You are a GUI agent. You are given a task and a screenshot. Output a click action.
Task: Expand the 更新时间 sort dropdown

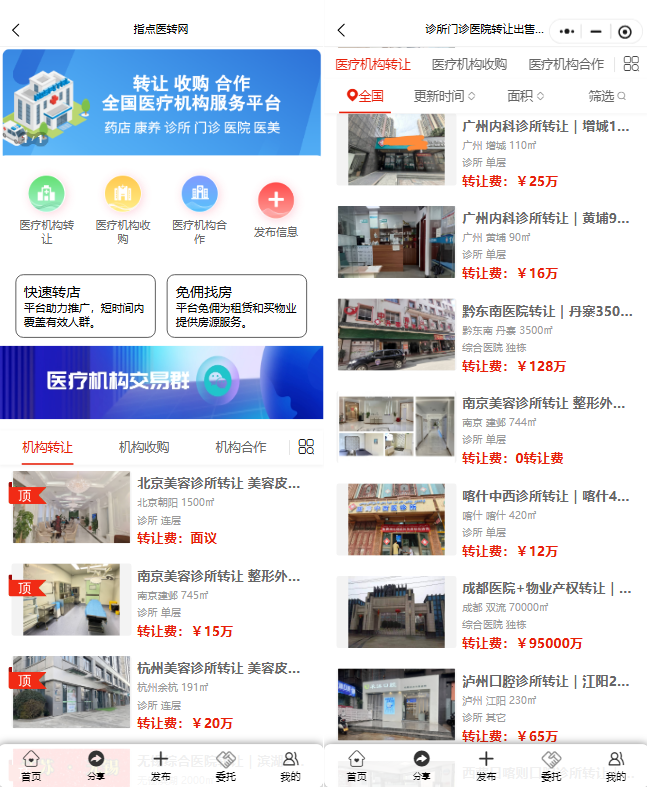444,96
